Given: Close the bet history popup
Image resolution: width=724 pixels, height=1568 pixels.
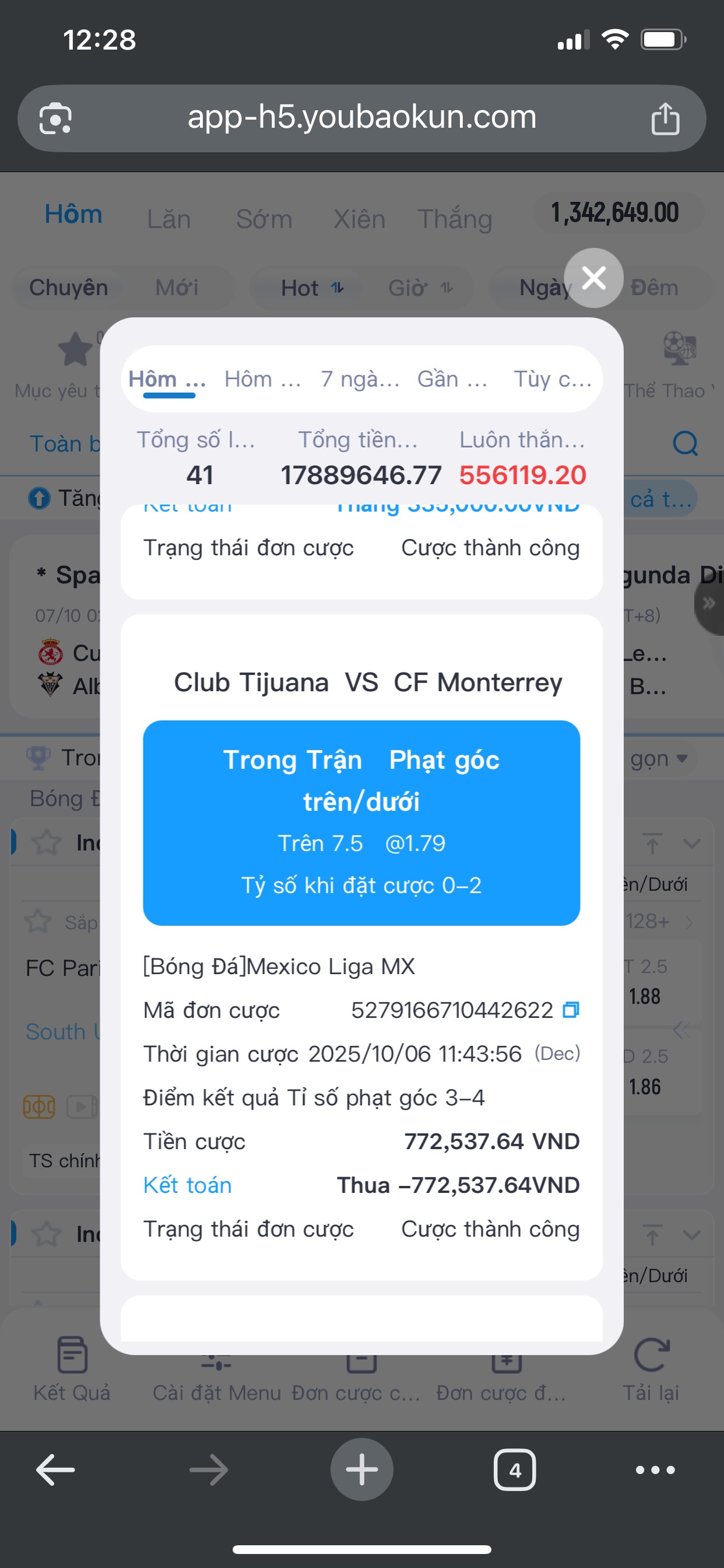Looking at the screenshot, I should tap(593, 278).
